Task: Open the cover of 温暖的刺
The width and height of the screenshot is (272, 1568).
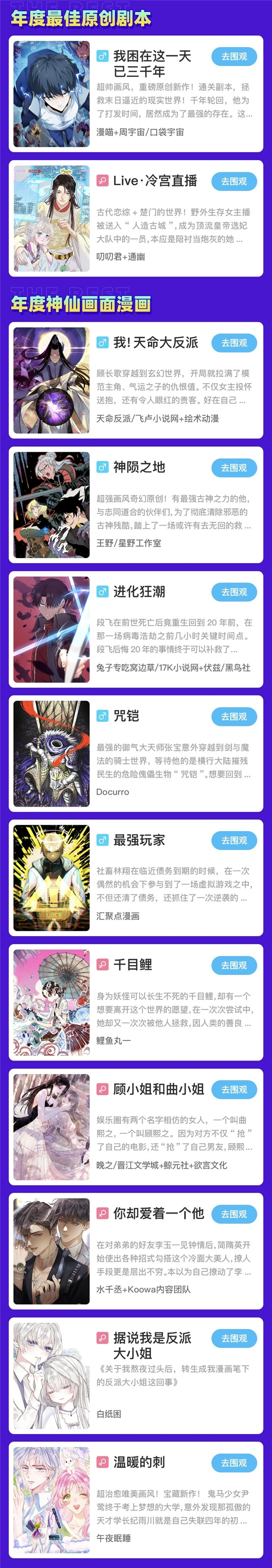Action: point(51,1501)
